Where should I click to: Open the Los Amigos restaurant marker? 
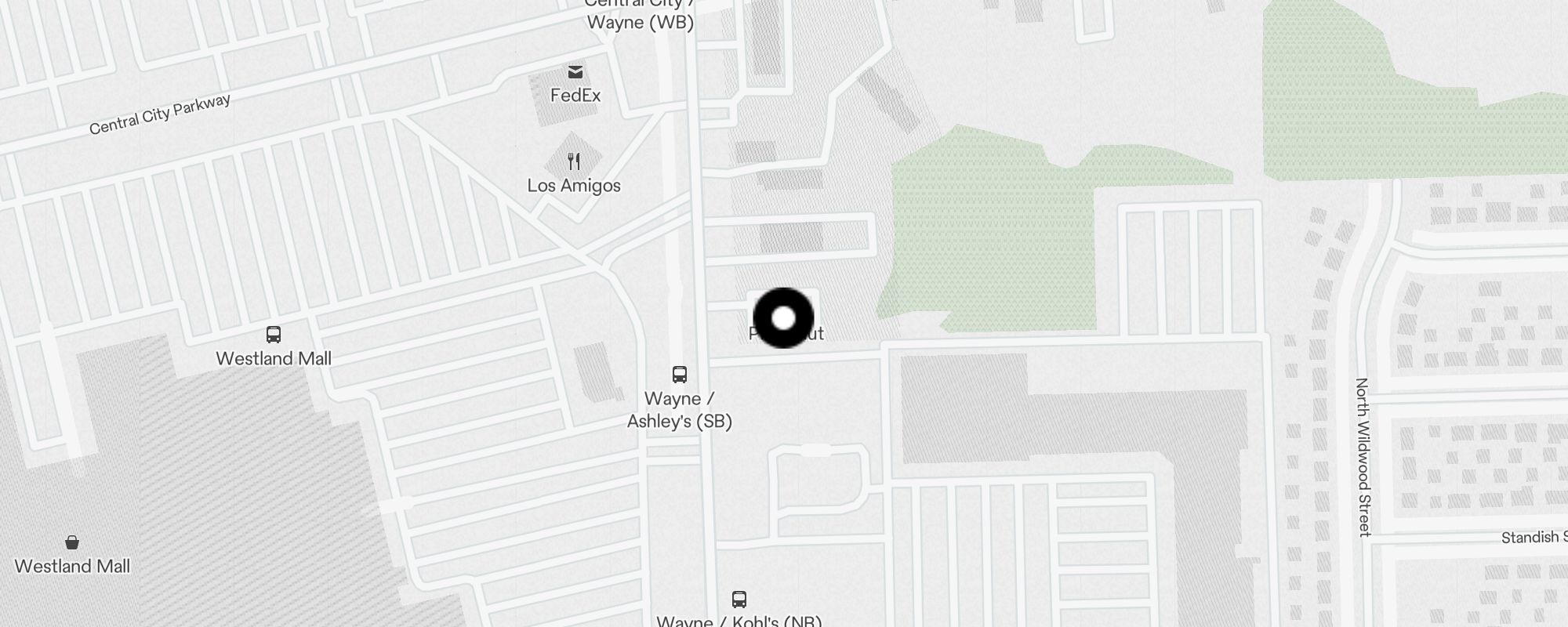pos(574,161)
